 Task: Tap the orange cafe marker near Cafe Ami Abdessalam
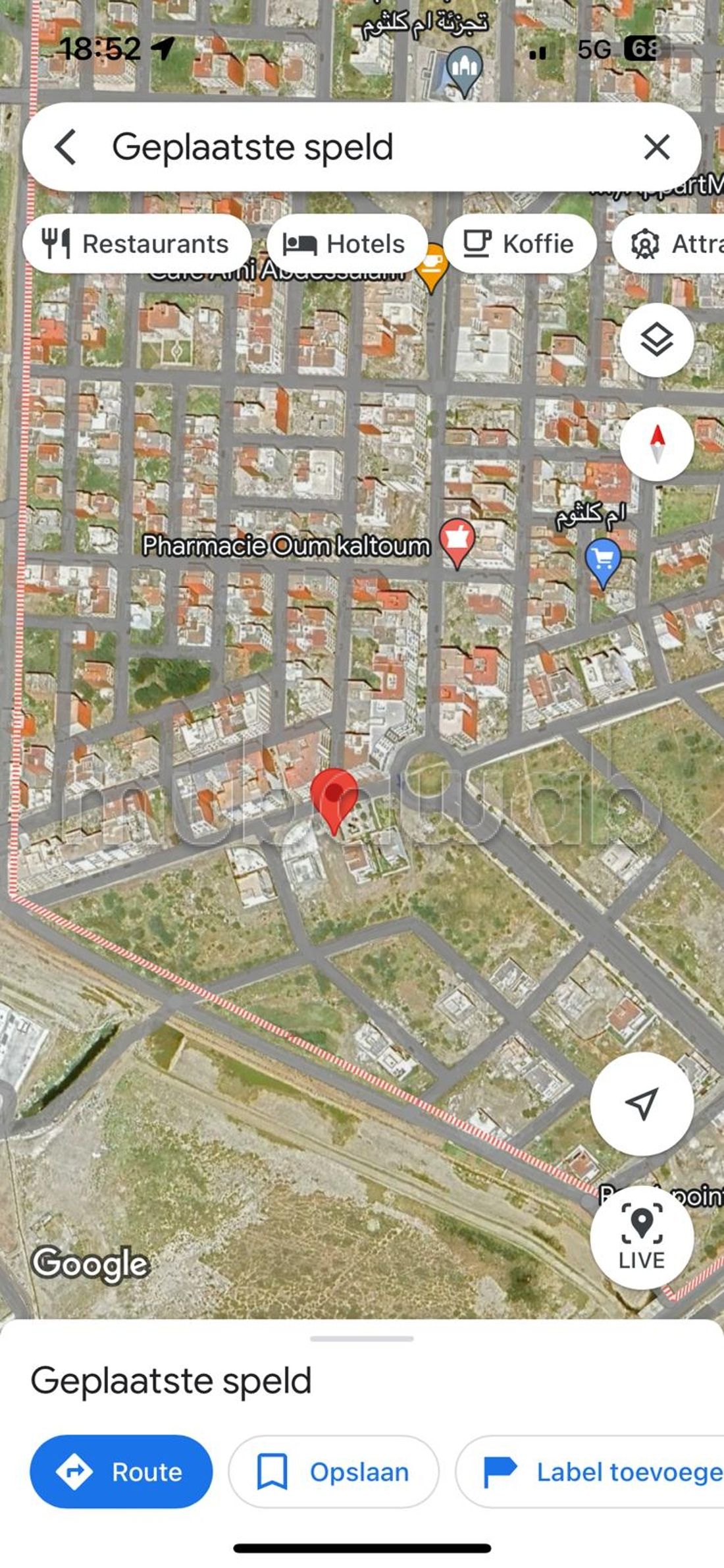coord(432,260)
